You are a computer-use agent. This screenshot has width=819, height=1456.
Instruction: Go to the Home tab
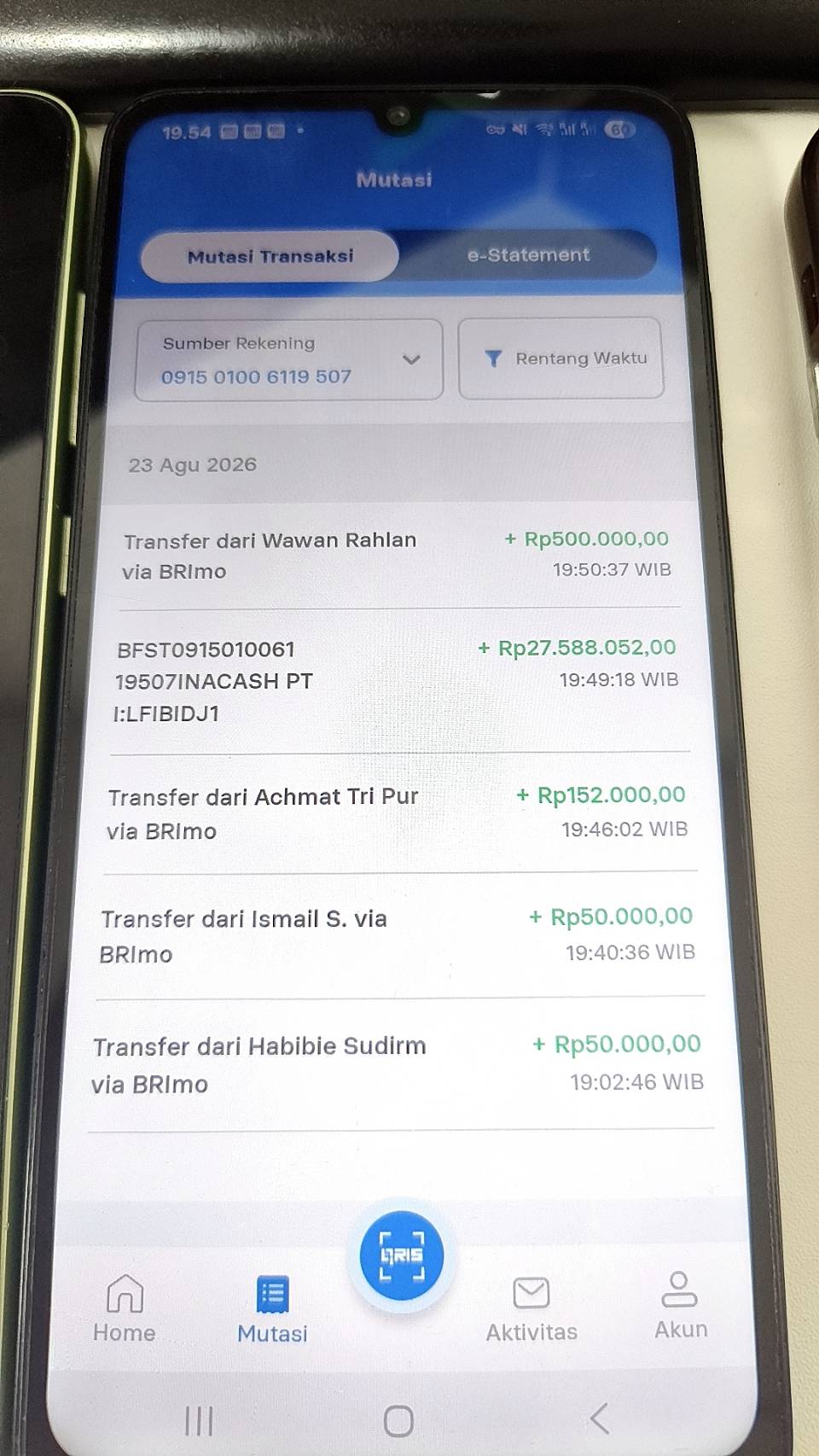coord(125,1308)
